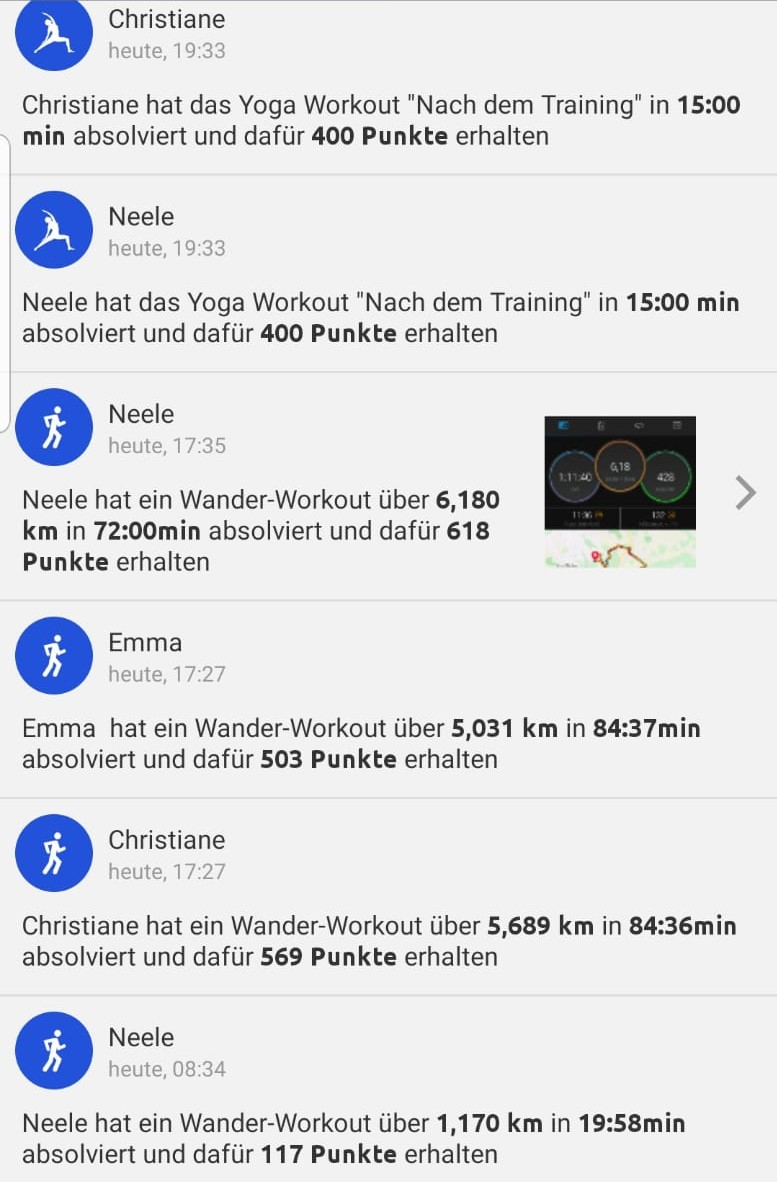This screenshot has height=1182, width=777.
Task: Click Christiane's yoga workout avatar icon
Action: click(52, 34)
